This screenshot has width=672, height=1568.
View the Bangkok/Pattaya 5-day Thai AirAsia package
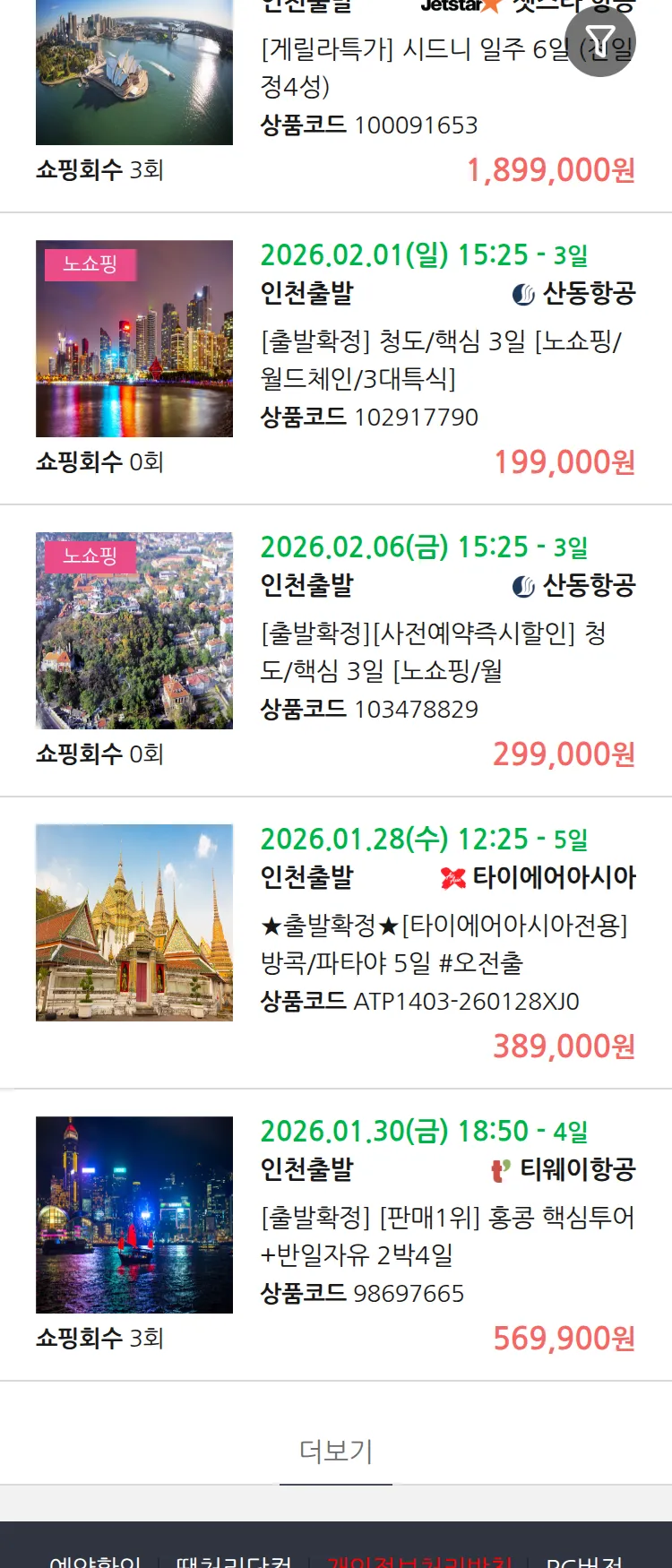coord(444,943)
